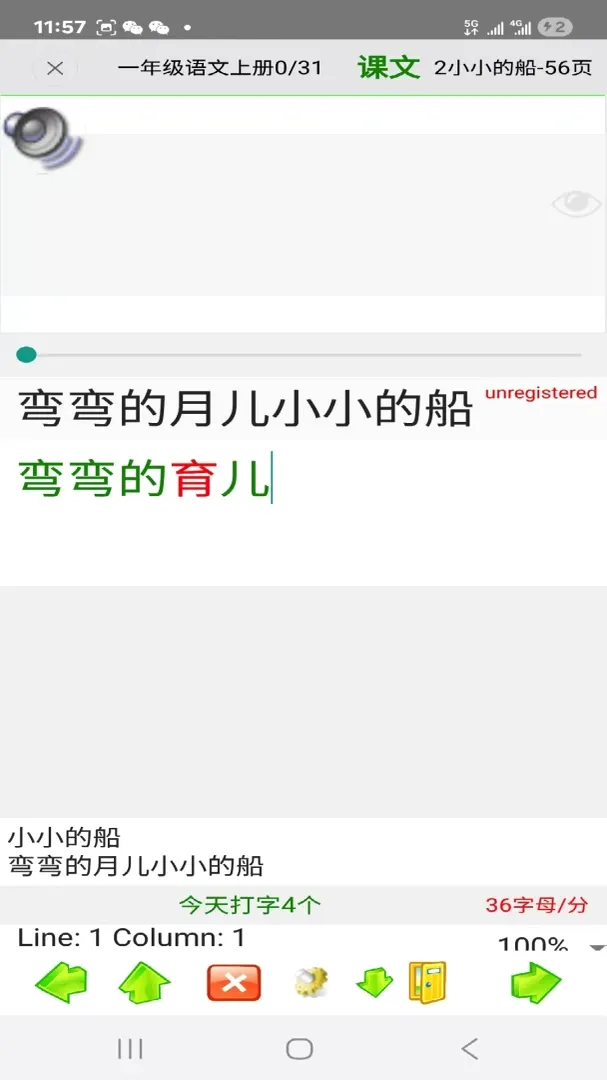Screen dimensions: 607x1080
Task: Tap the yellow door exit icon
Action: [x=427, y=982]
